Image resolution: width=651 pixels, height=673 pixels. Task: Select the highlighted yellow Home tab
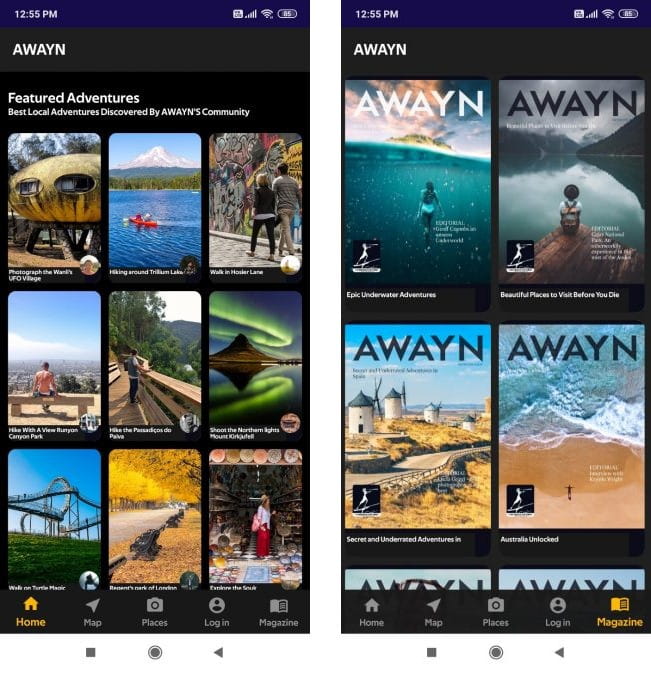[31, 611]
